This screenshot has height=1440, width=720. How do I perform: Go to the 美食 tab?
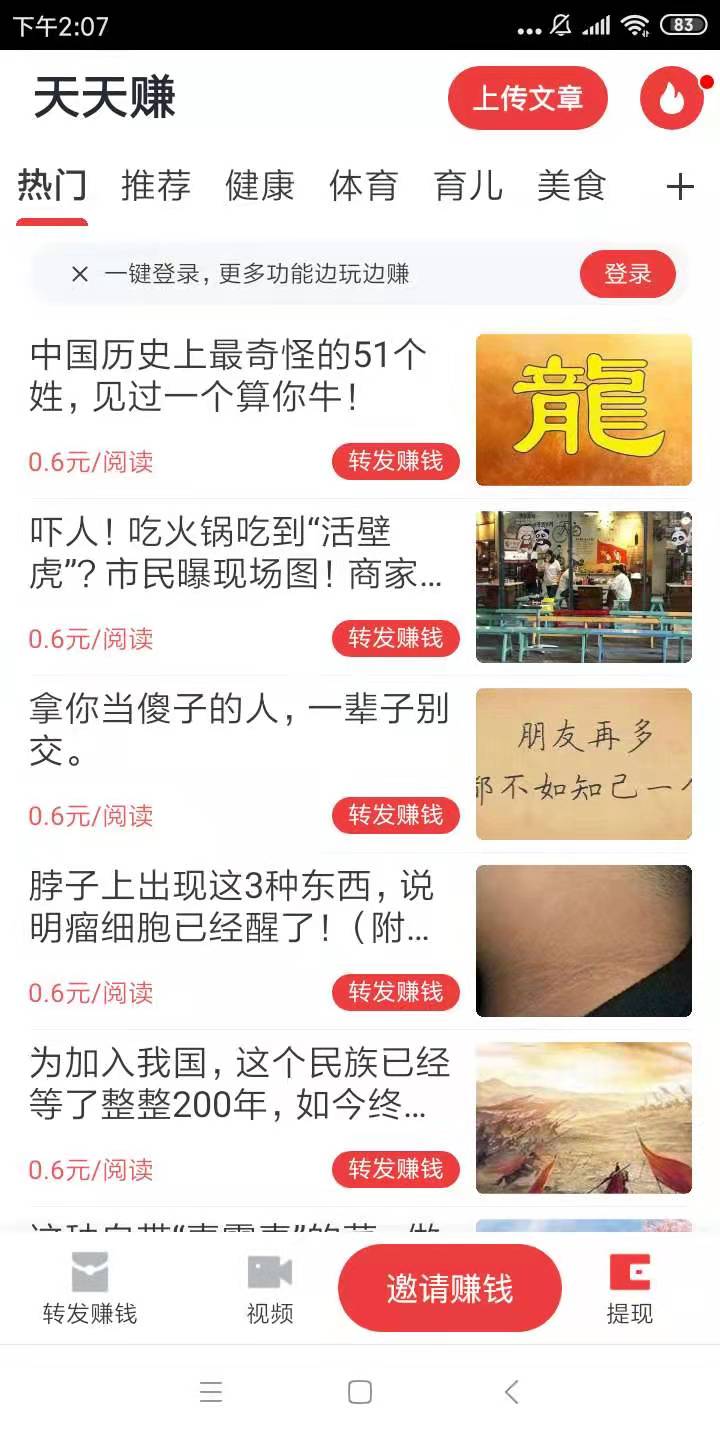click(x=571, y=186)
